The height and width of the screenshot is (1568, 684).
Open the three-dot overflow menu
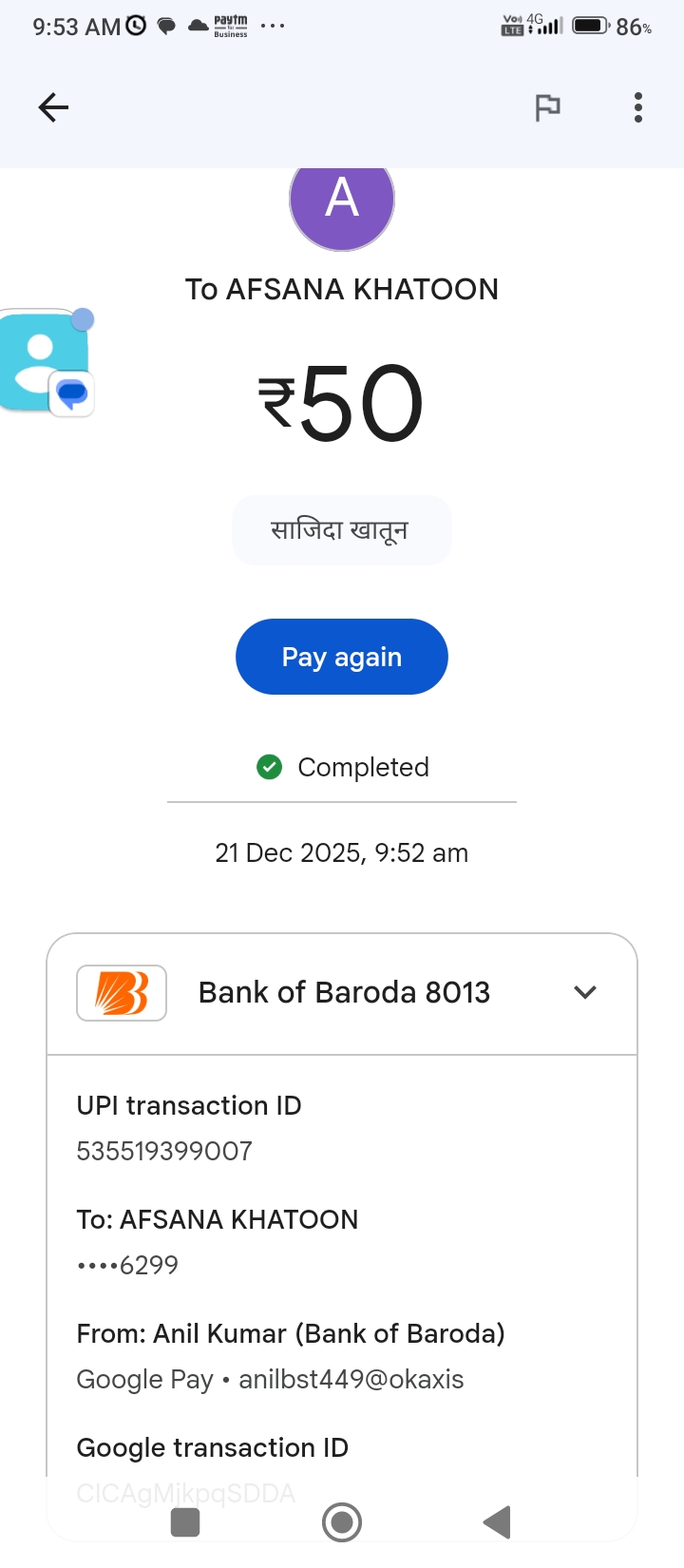pos(638,107)
